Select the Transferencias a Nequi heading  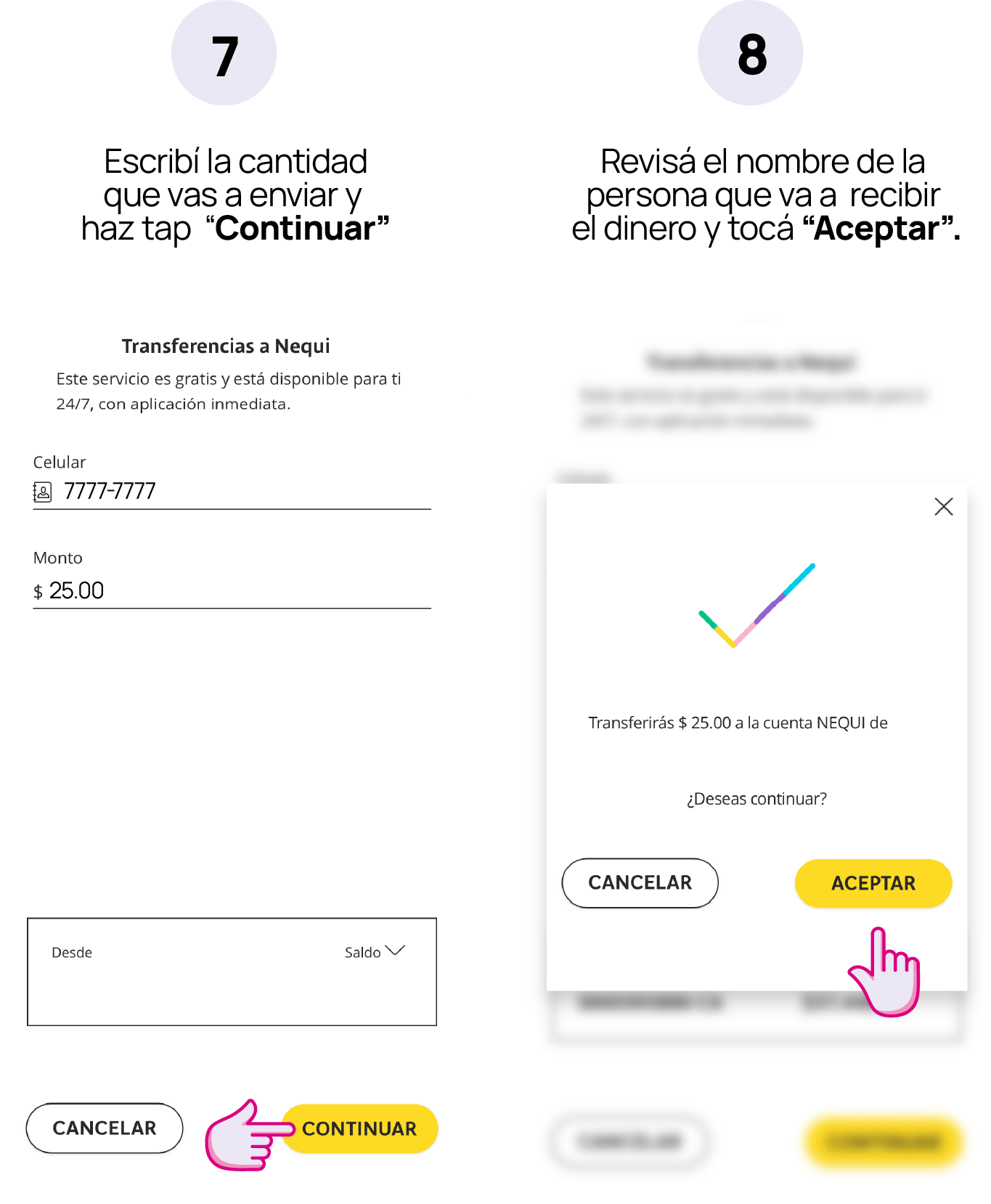tap(226, 346)
